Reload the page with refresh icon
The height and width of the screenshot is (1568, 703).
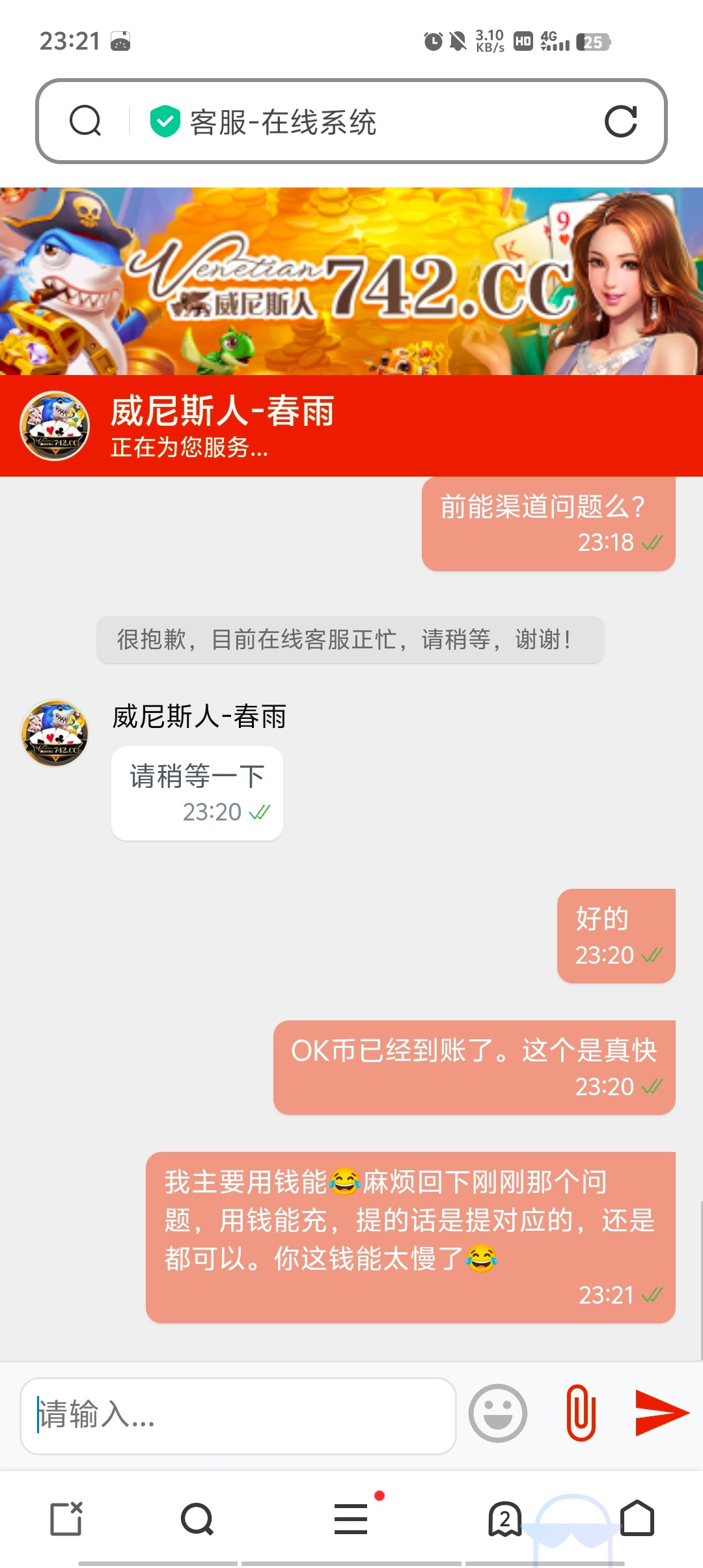pos(620,121)
